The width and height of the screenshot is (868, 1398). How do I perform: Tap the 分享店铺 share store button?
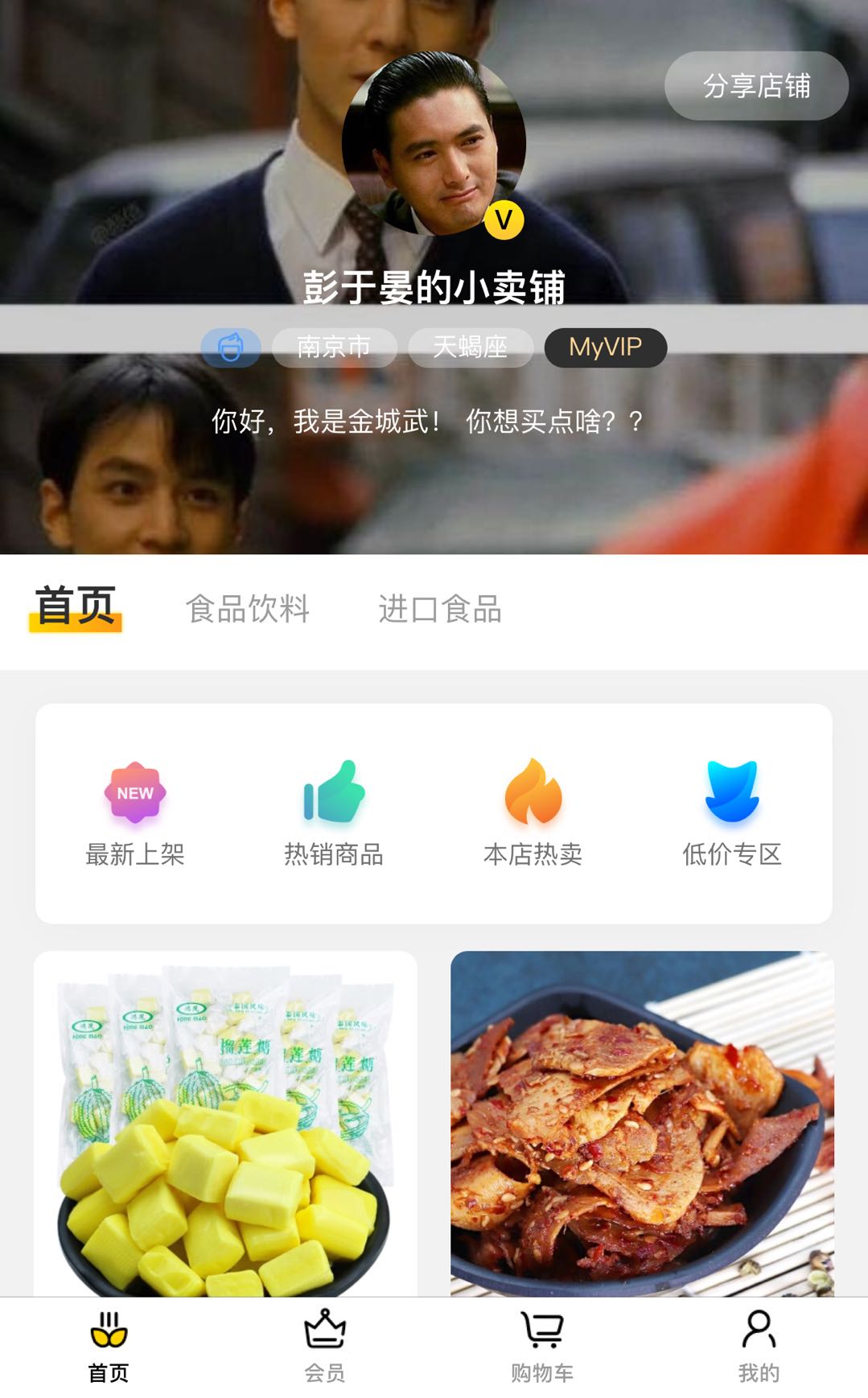pos(756,86)
